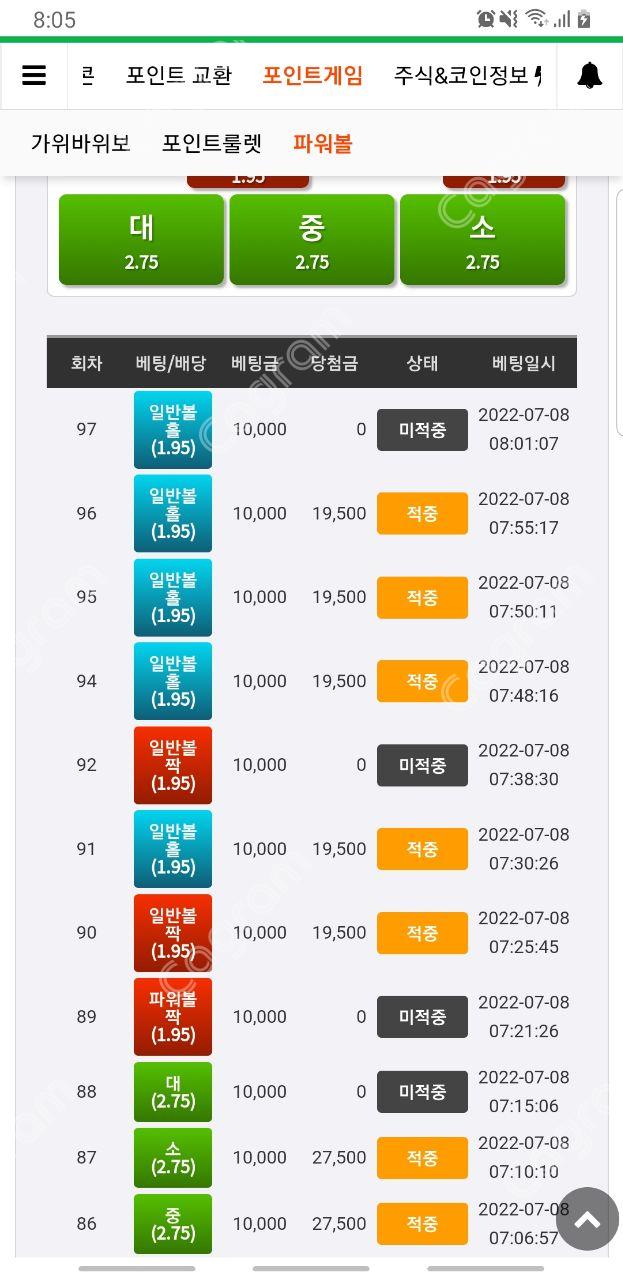Open 포인트룰렛 game
The width and height of the screenshot is (623, 1280).
coord(212,143)
